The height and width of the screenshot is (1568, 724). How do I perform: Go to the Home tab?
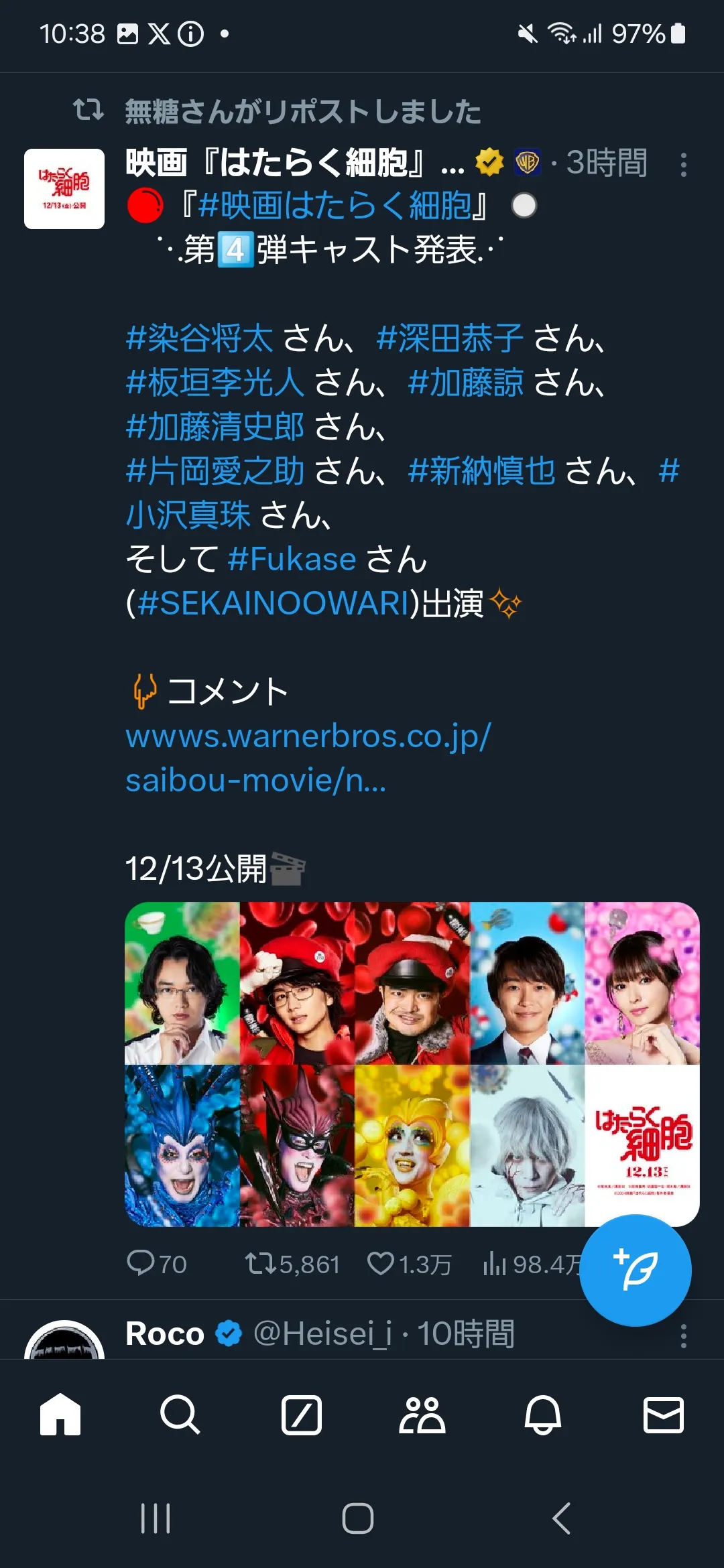pyautogui.click(x=60, y=1415)
